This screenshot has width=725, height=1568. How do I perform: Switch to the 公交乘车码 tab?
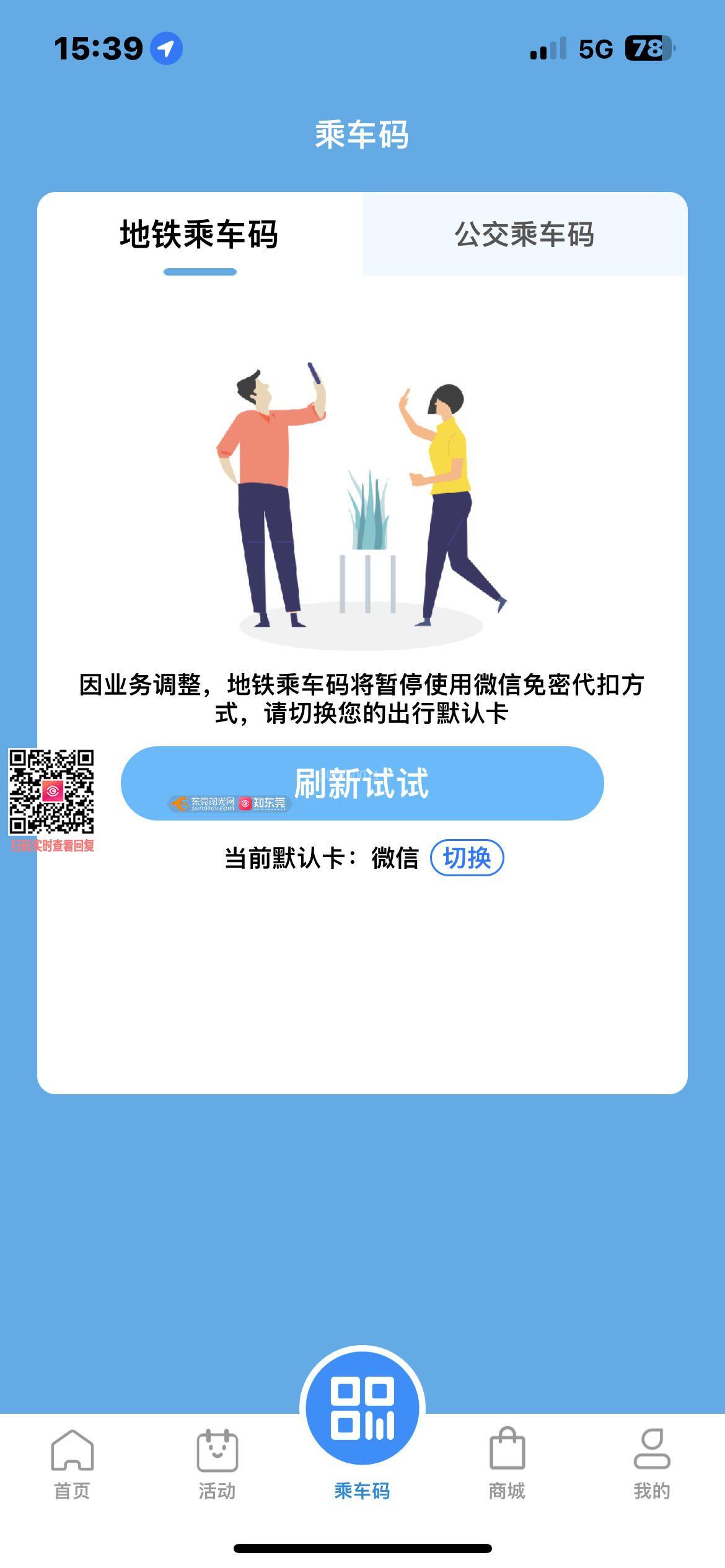click(524, 235)
